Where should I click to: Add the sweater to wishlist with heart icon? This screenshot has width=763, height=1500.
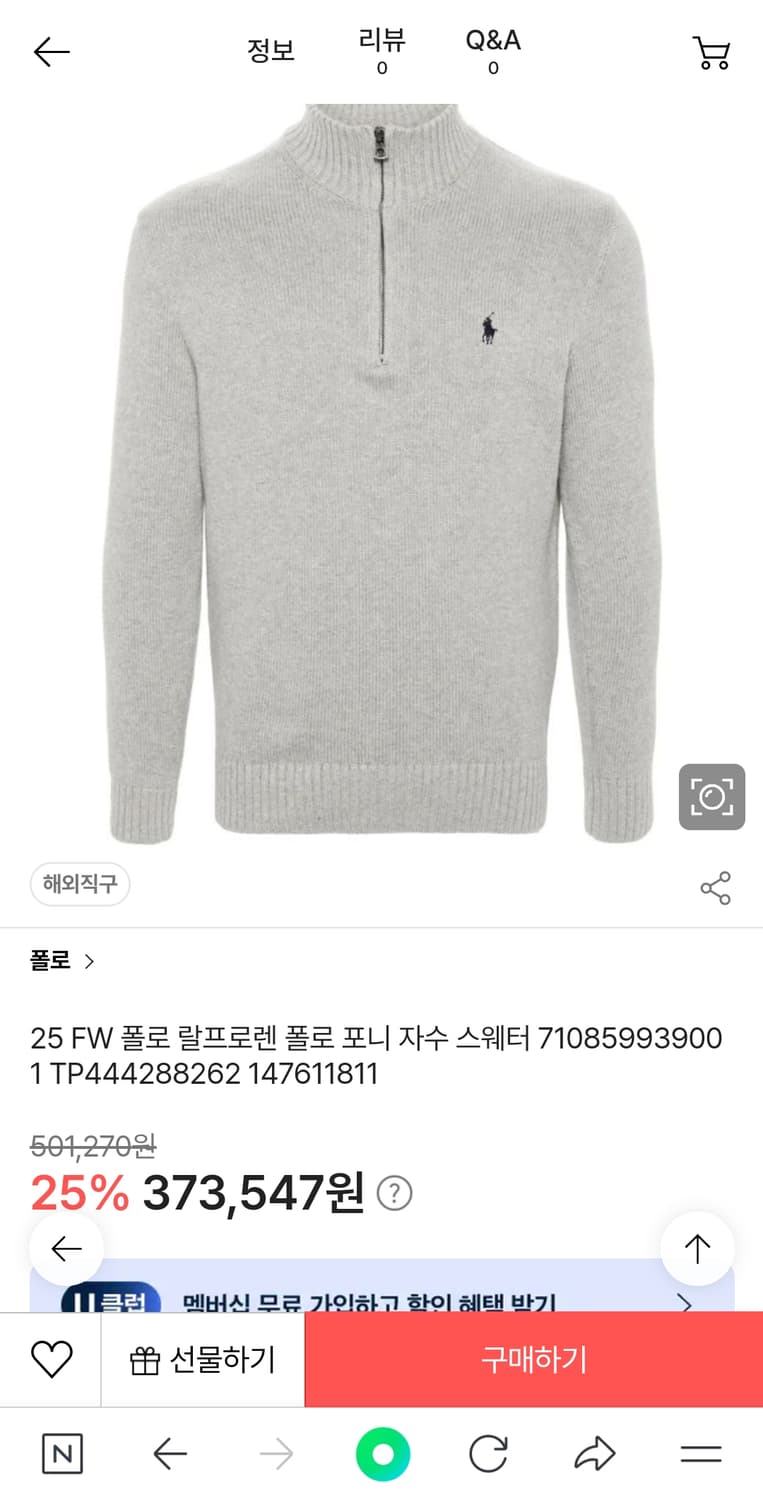tap(50, 1358)
